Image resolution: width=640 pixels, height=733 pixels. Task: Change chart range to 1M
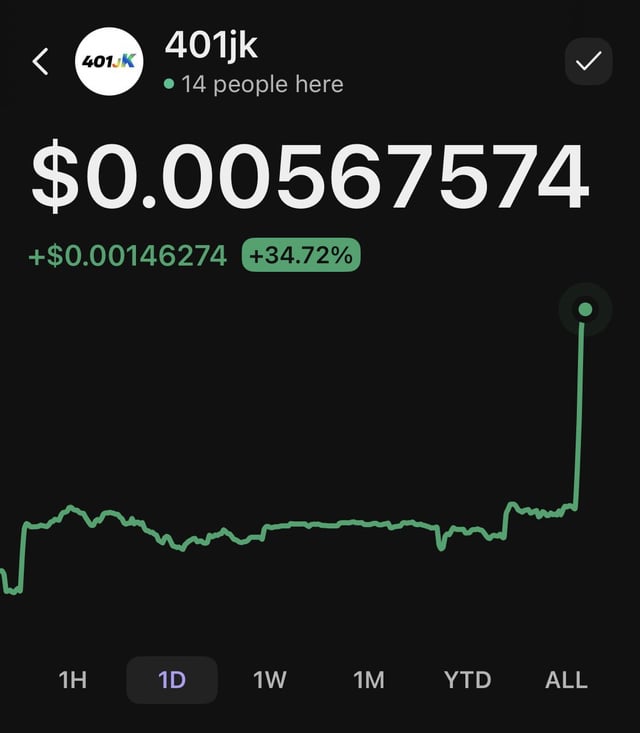pos(369,680)
